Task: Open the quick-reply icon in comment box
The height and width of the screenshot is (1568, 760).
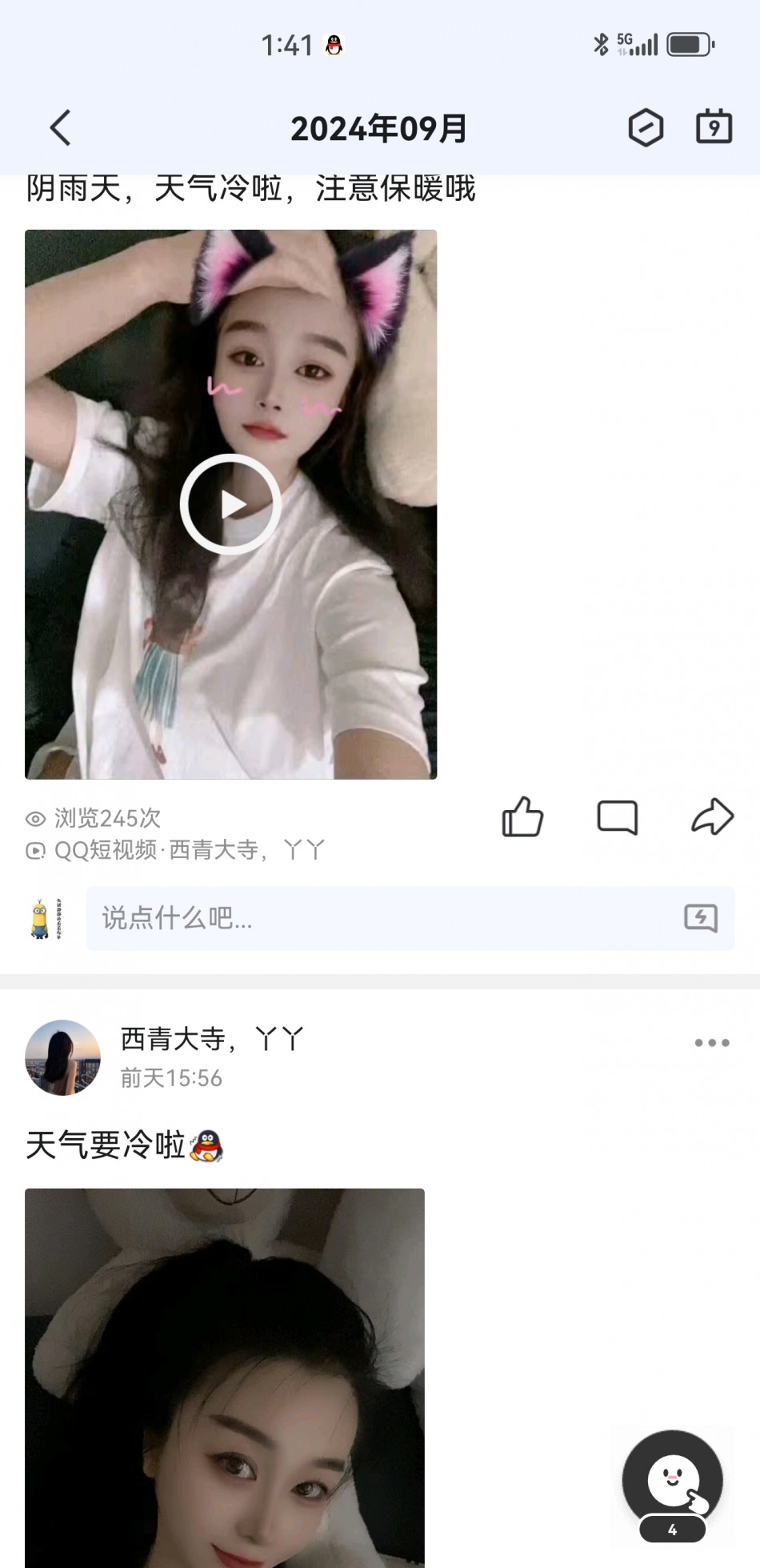Action: [701, 918]
